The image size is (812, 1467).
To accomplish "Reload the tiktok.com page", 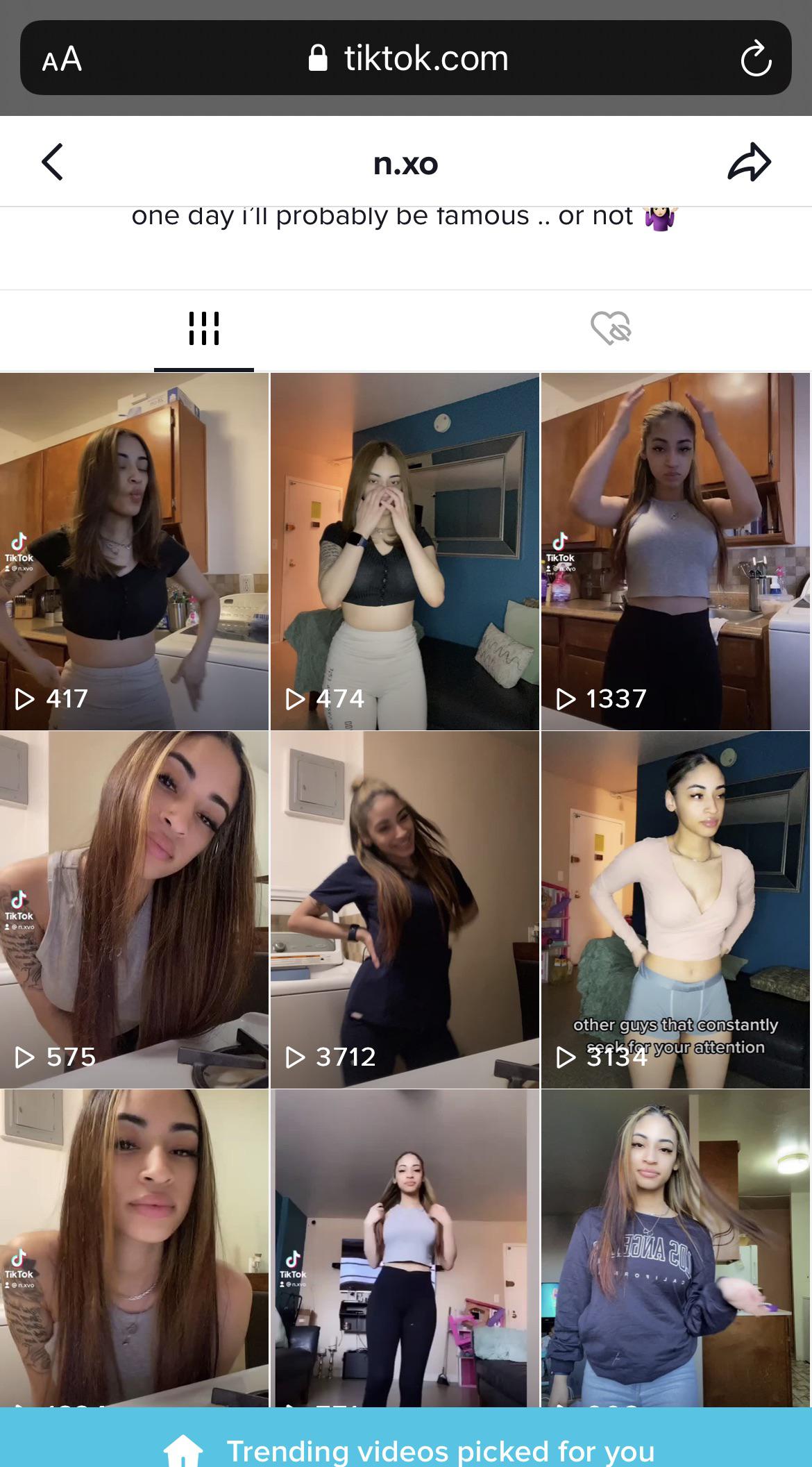I will click(756, 58).
